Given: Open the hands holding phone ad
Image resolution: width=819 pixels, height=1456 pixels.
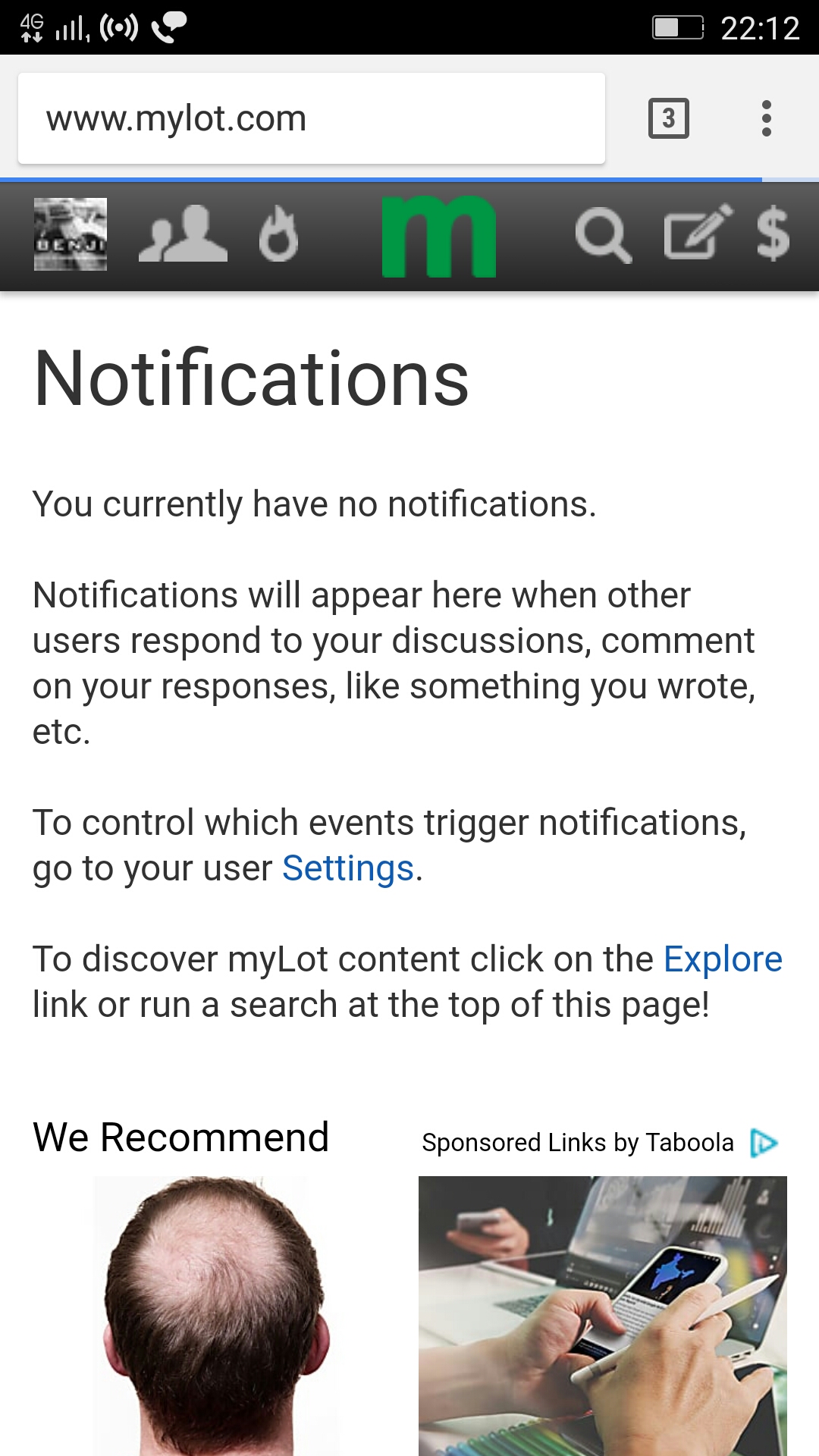Looking at the screenshot, I should pyautogui.click(x=603, y=1316).
